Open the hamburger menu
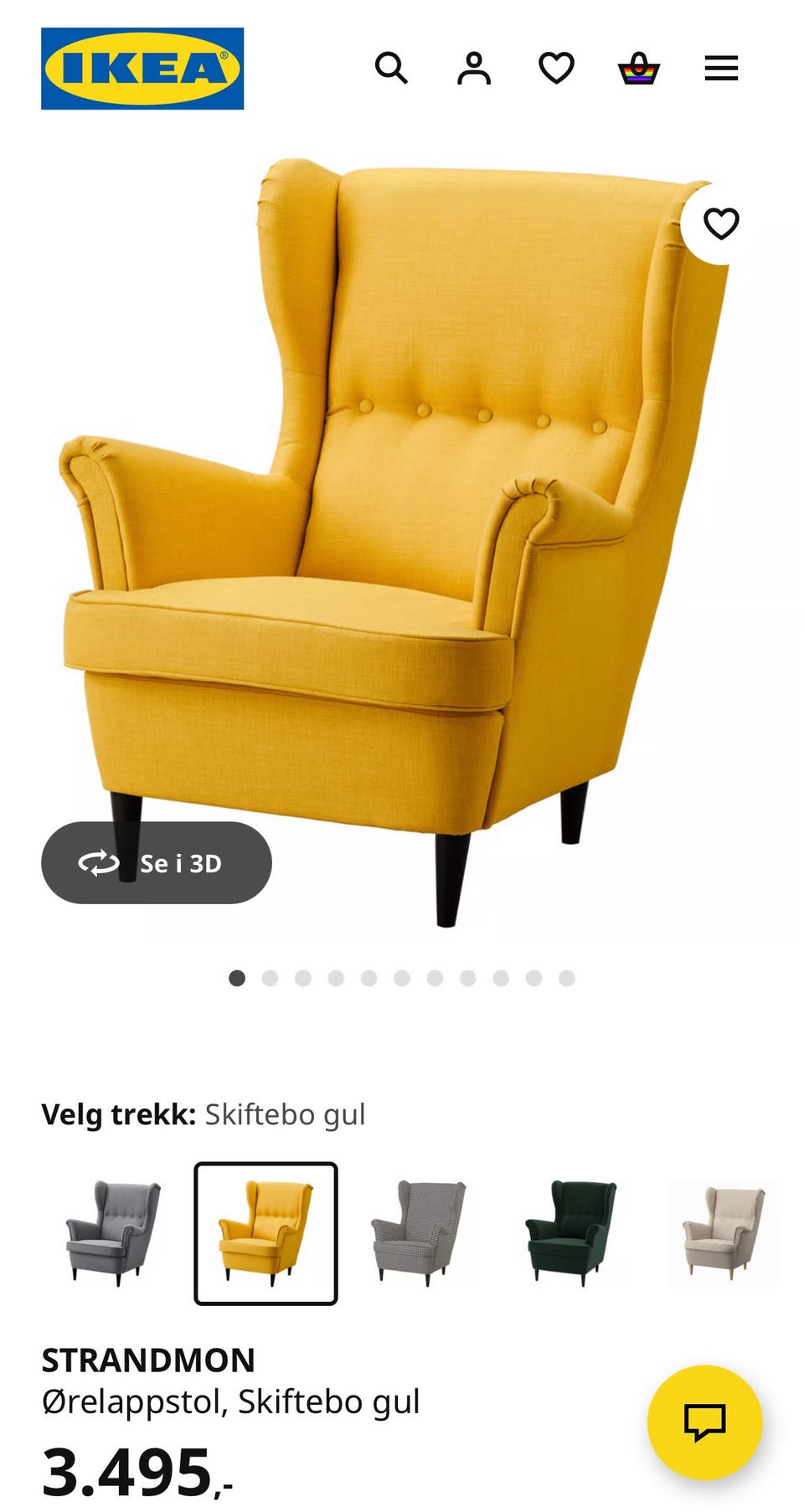This screenshot has width=804, height=1512. (719, 70)
